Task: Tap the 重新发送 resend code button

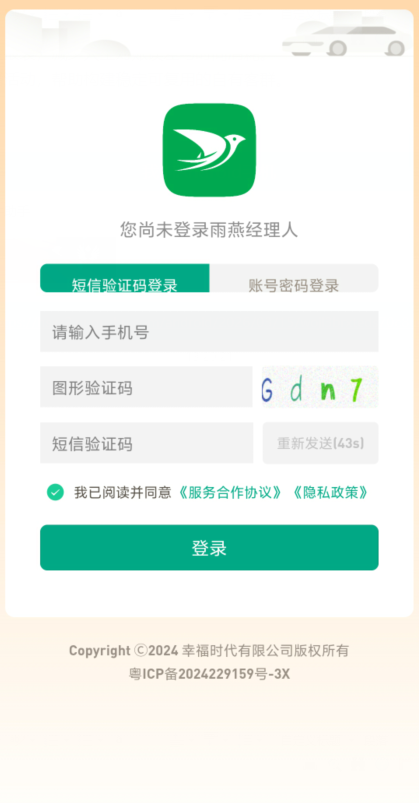Action: [321, 443]
